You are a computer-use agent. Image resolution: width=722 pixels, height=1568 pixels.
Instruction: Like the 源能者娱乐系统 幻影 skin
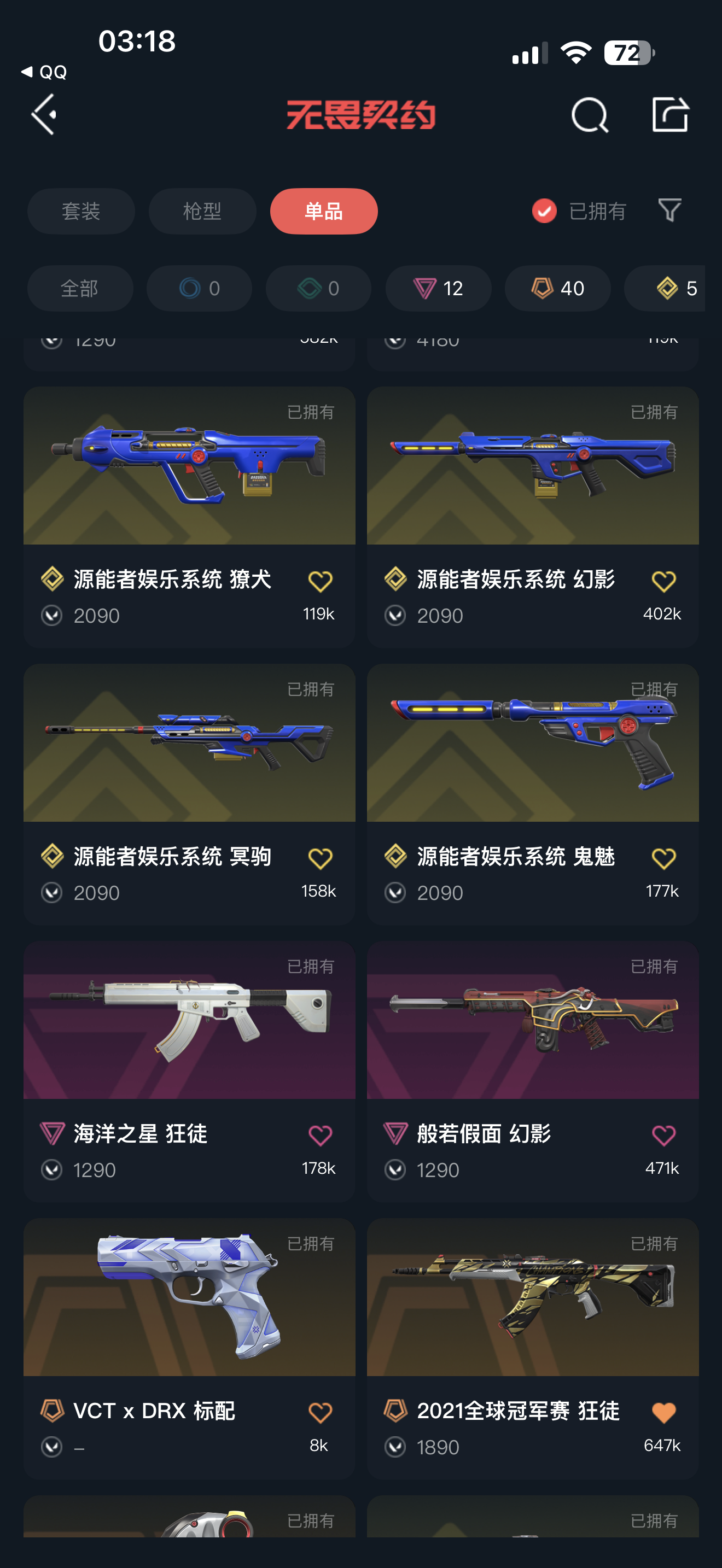(x=663, y=582)
